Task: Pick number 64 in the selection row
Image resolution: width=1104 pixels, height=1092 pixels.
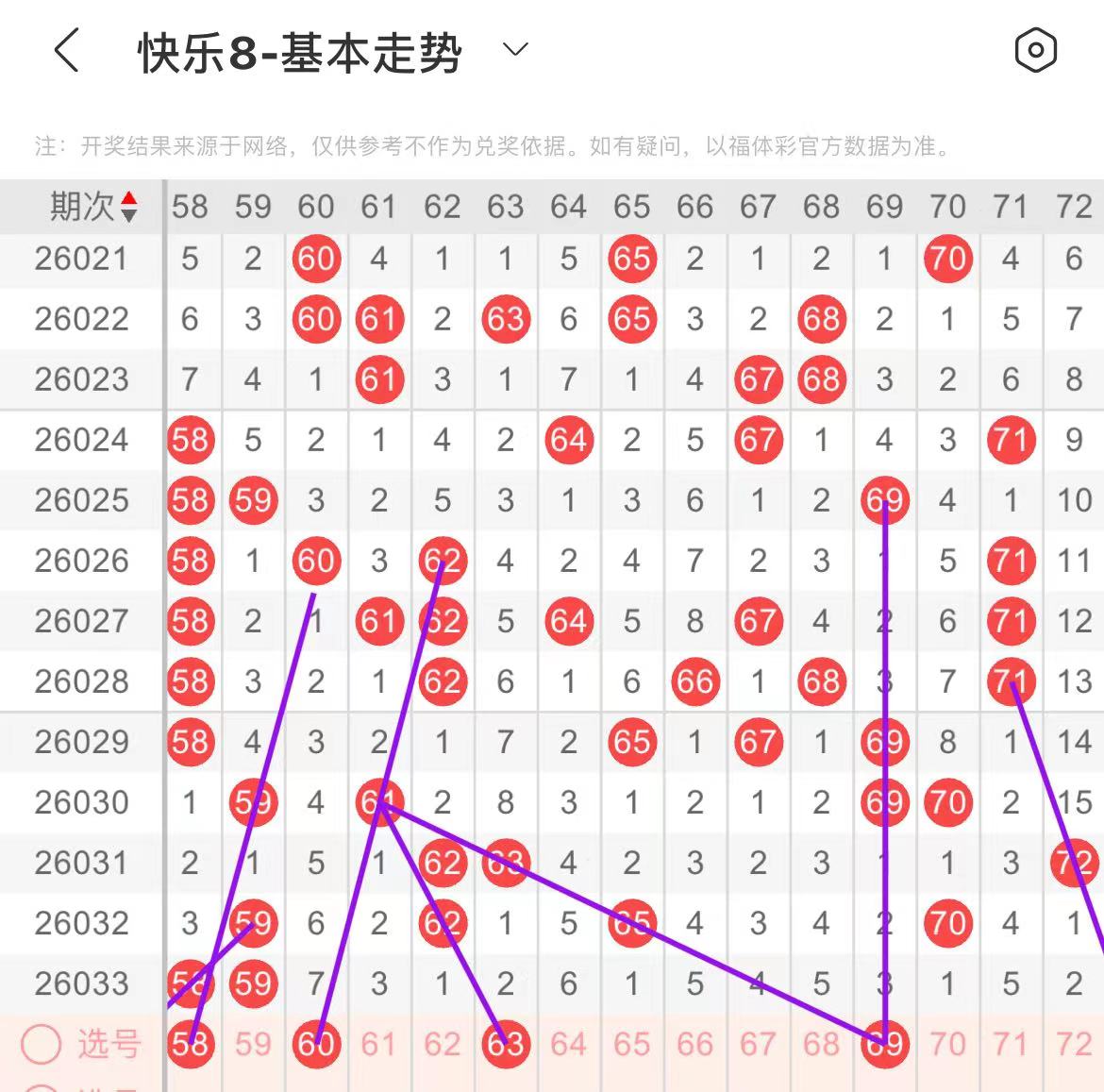Action: click(x=568, y=1044)
